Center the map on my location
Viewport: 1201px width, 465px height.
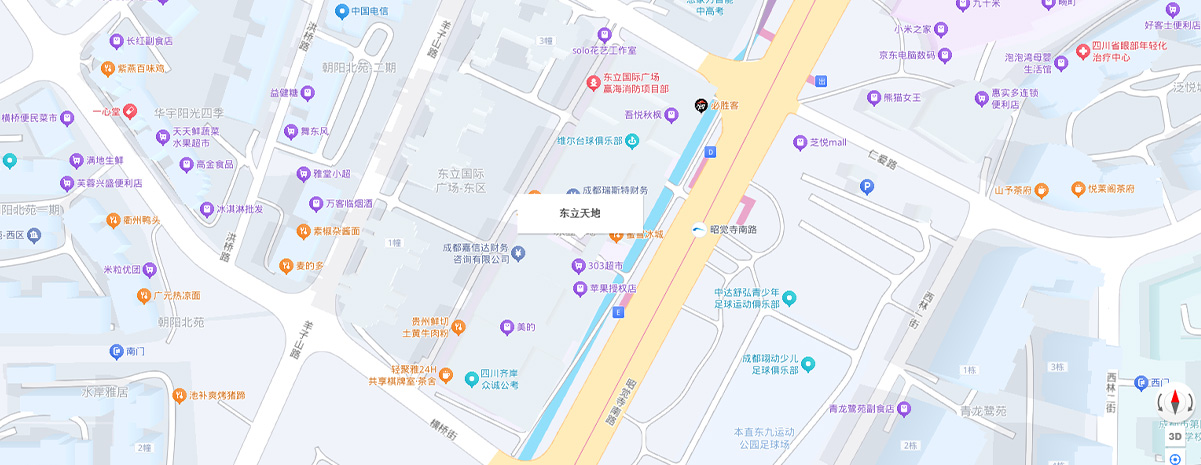coord(1175,458)
